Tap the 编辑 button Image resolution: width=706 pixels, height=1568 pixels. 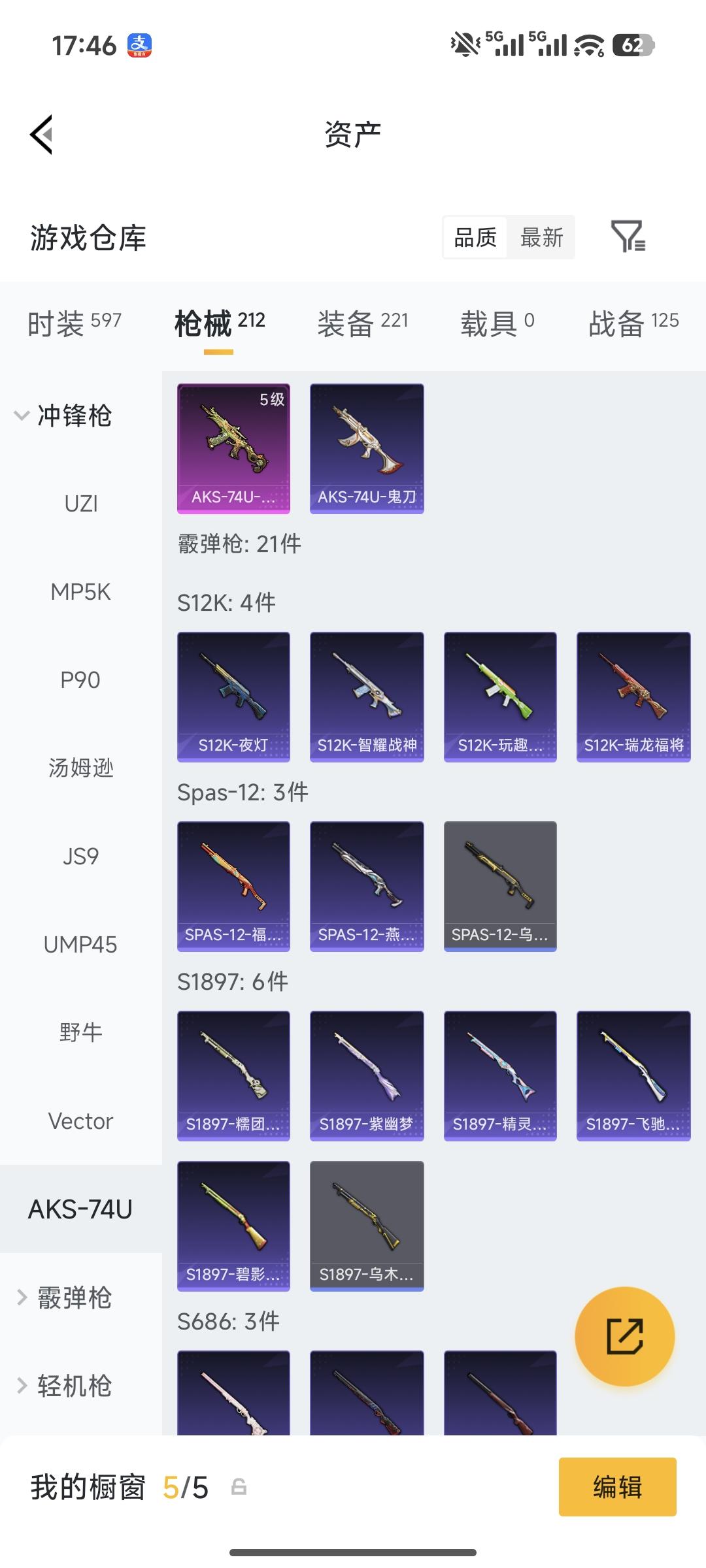617,1486
